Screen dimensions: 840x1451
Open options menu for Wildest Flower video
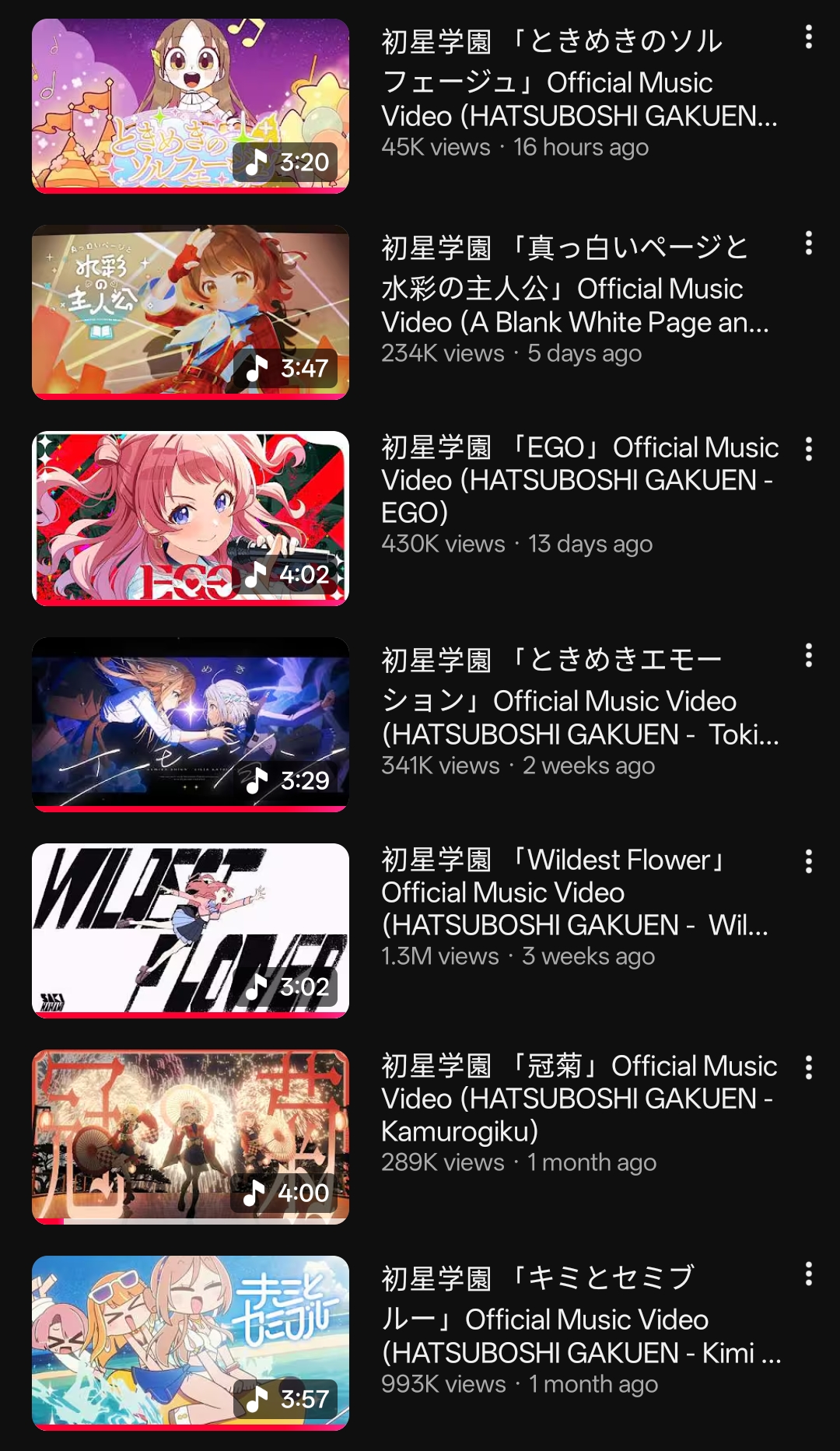coord(809,861)
